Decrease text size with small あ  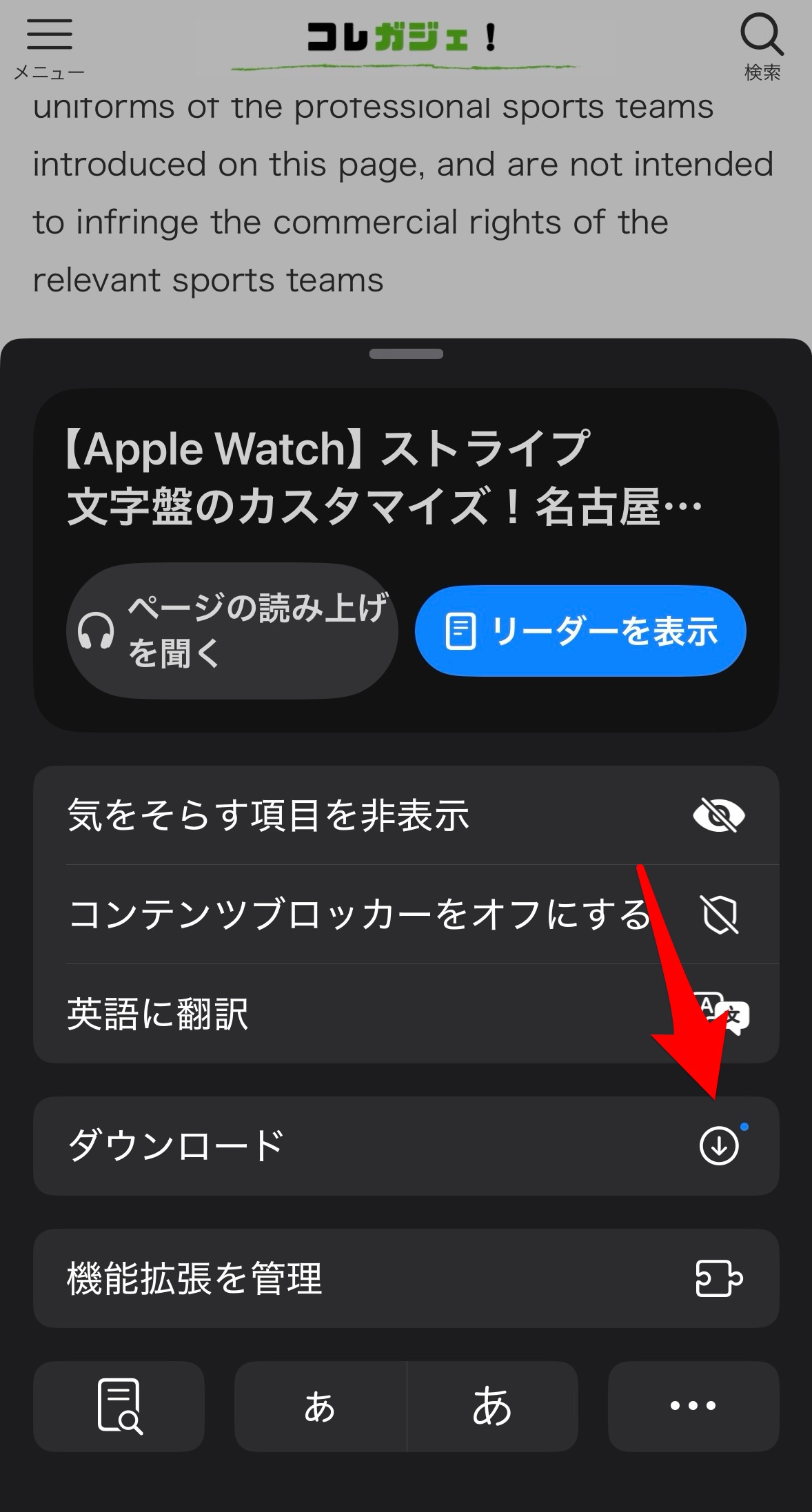coord(321,1407)
